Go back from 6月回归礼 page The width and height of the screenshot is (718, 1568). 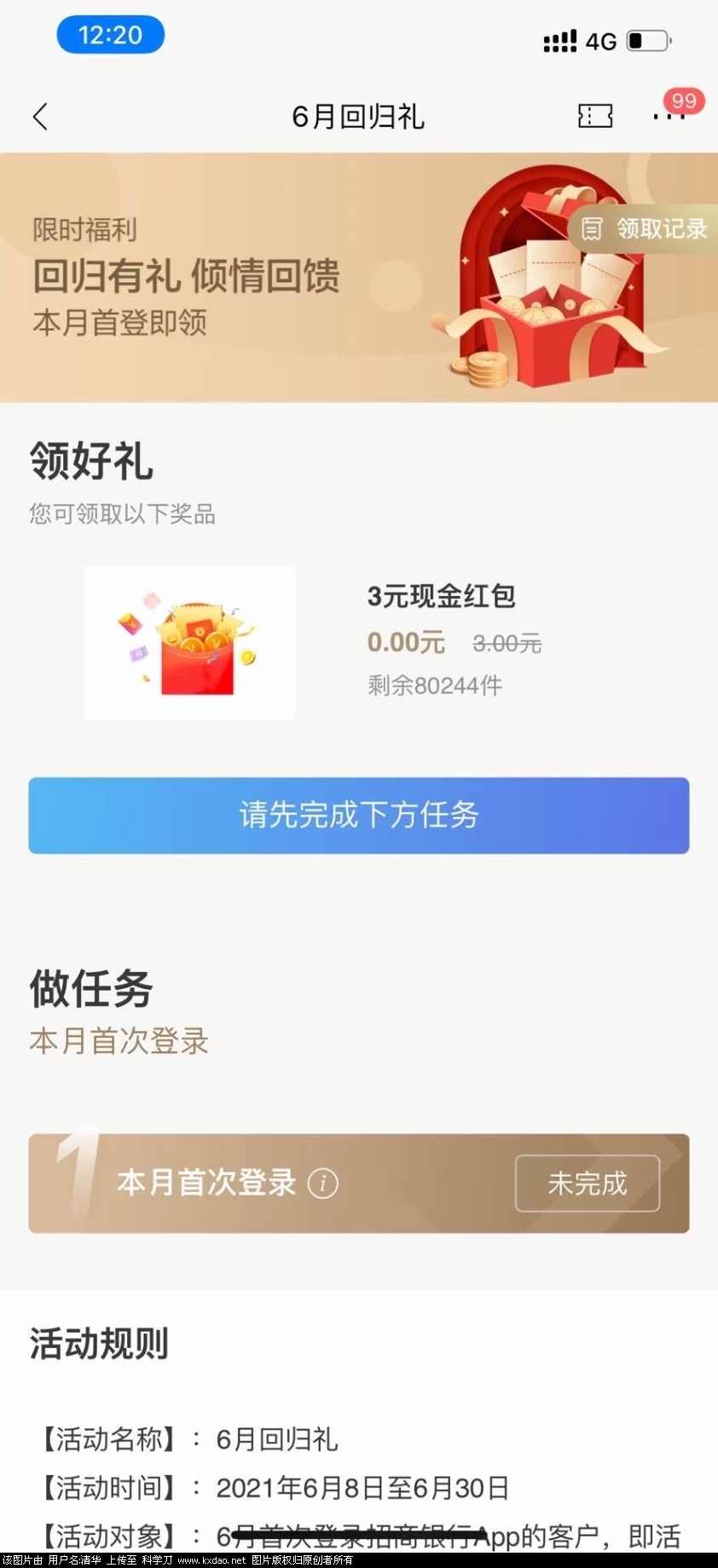(40, 117)
